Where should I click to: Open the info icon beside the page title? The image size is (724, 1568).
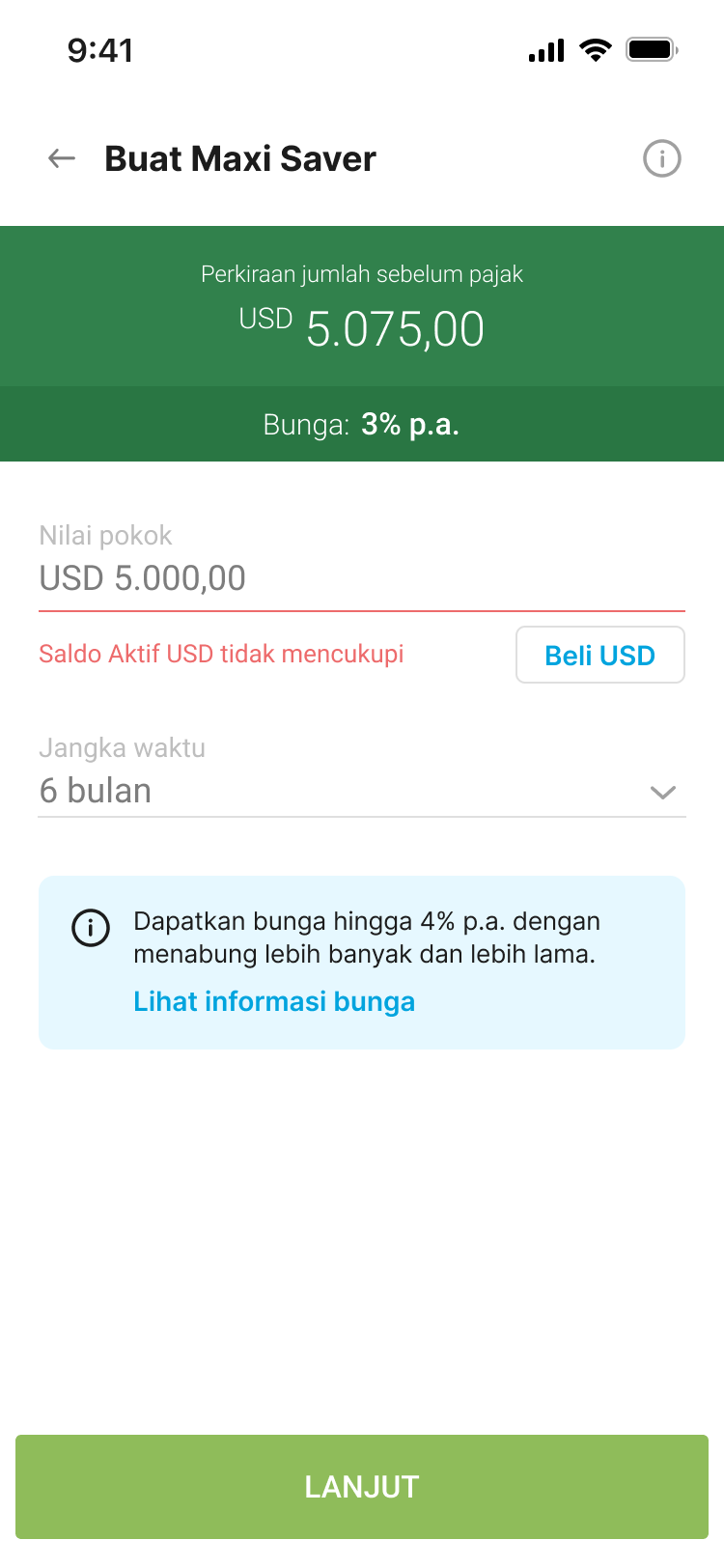[662, 158]
